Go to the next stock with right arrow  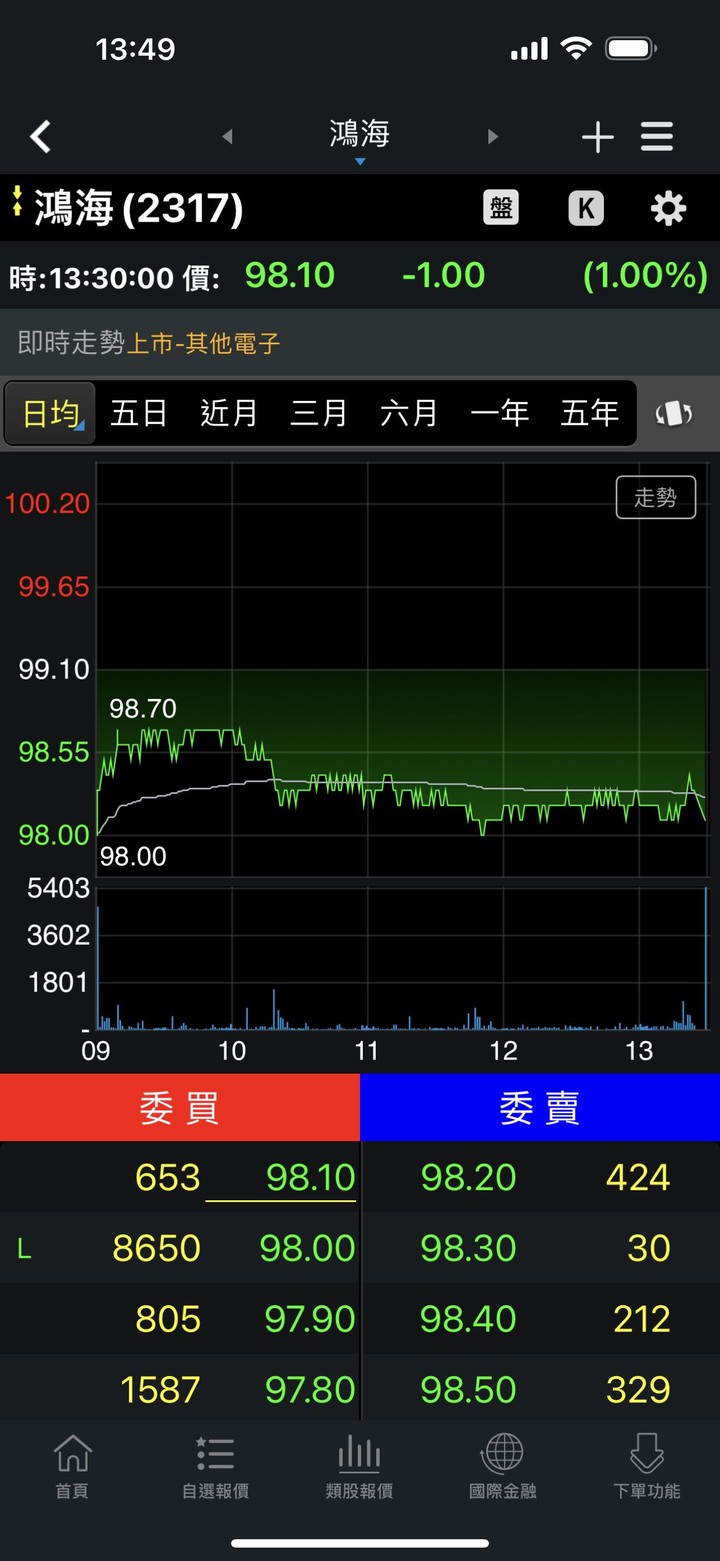(x=492, y=136)
